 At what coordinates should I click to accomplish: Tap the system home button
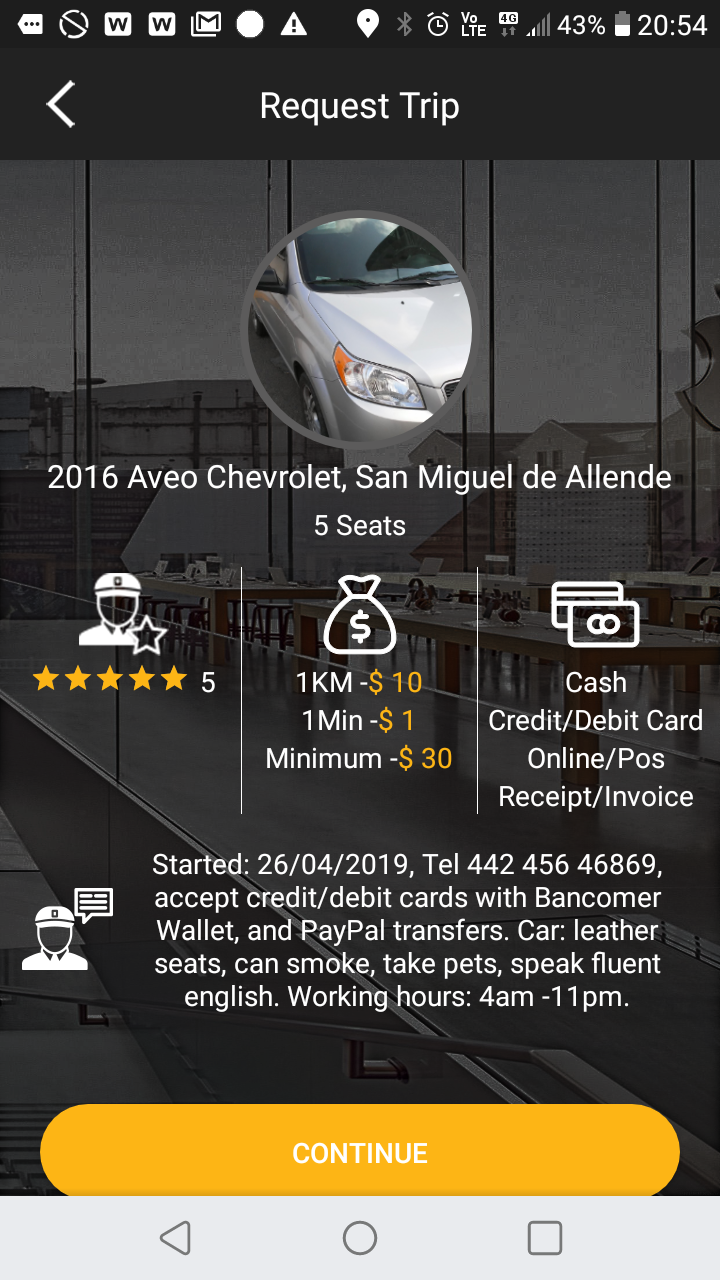coord(360,1238)
